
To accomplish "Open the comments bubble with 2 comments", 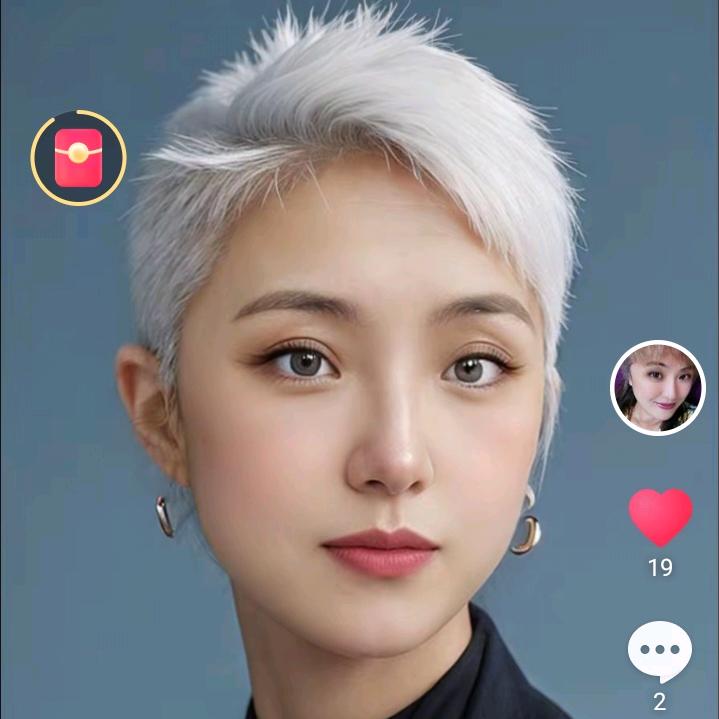I will (660, 652).
